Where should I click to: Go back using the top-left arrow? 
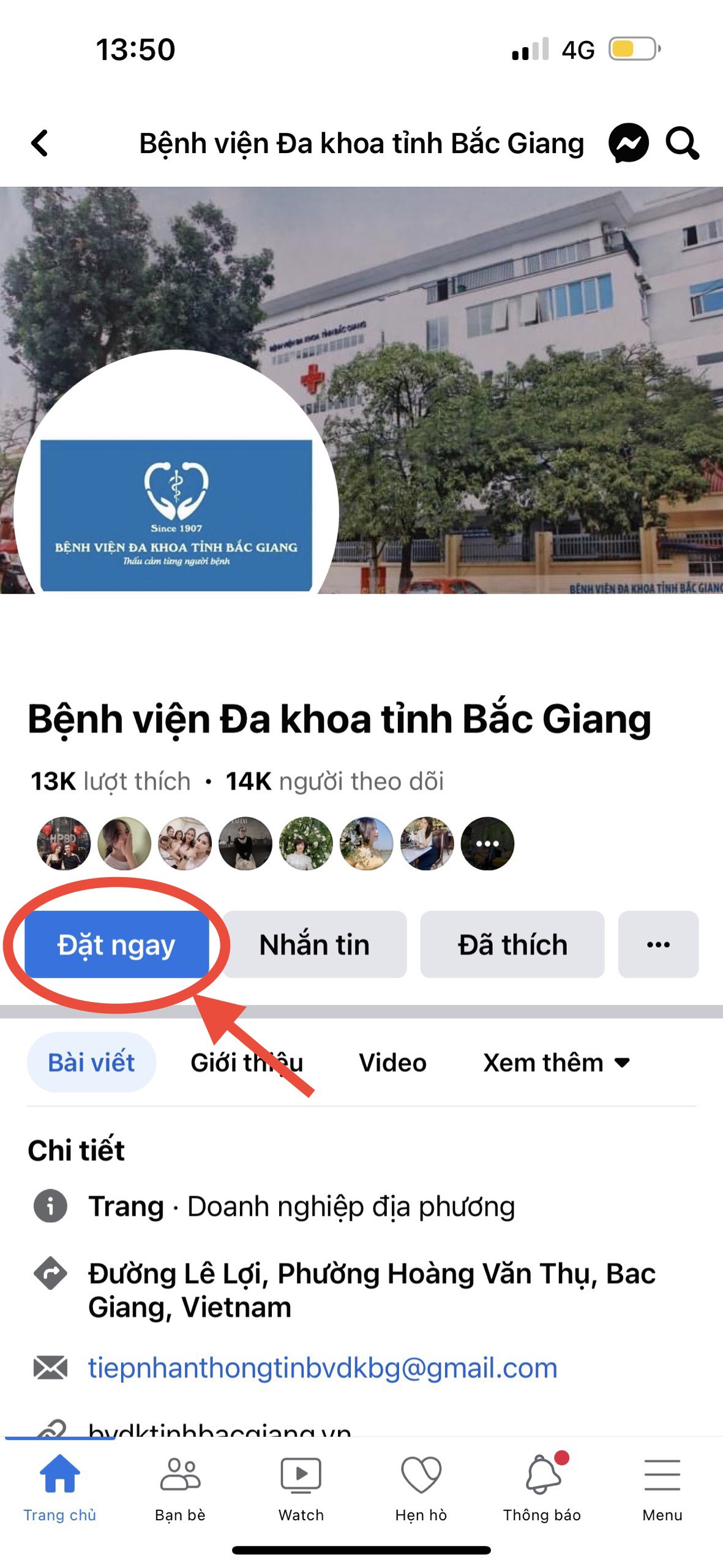[x=40, y=143]
